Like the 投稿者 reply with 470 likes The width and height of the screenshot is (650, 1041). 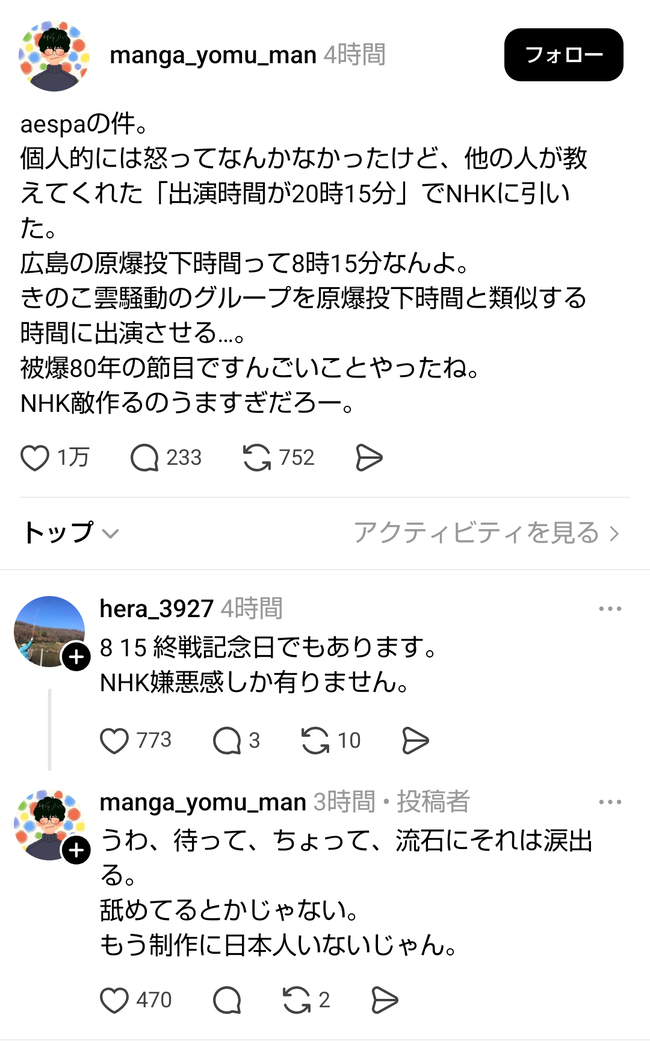pyautogui.click(x=116, y=1000)
